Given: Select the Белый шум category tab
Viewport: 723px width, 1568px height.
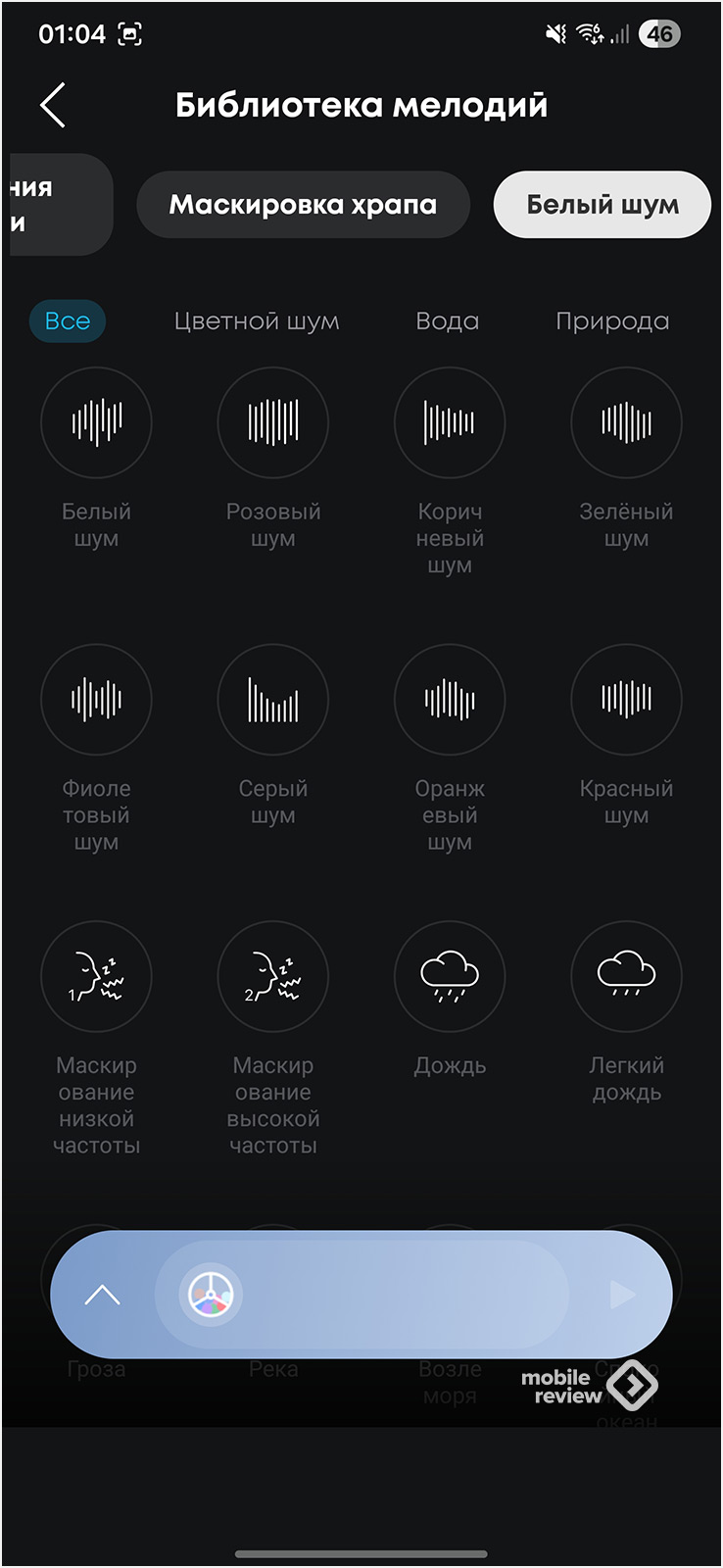Looking at the screenshot, I should coord(602,205).
